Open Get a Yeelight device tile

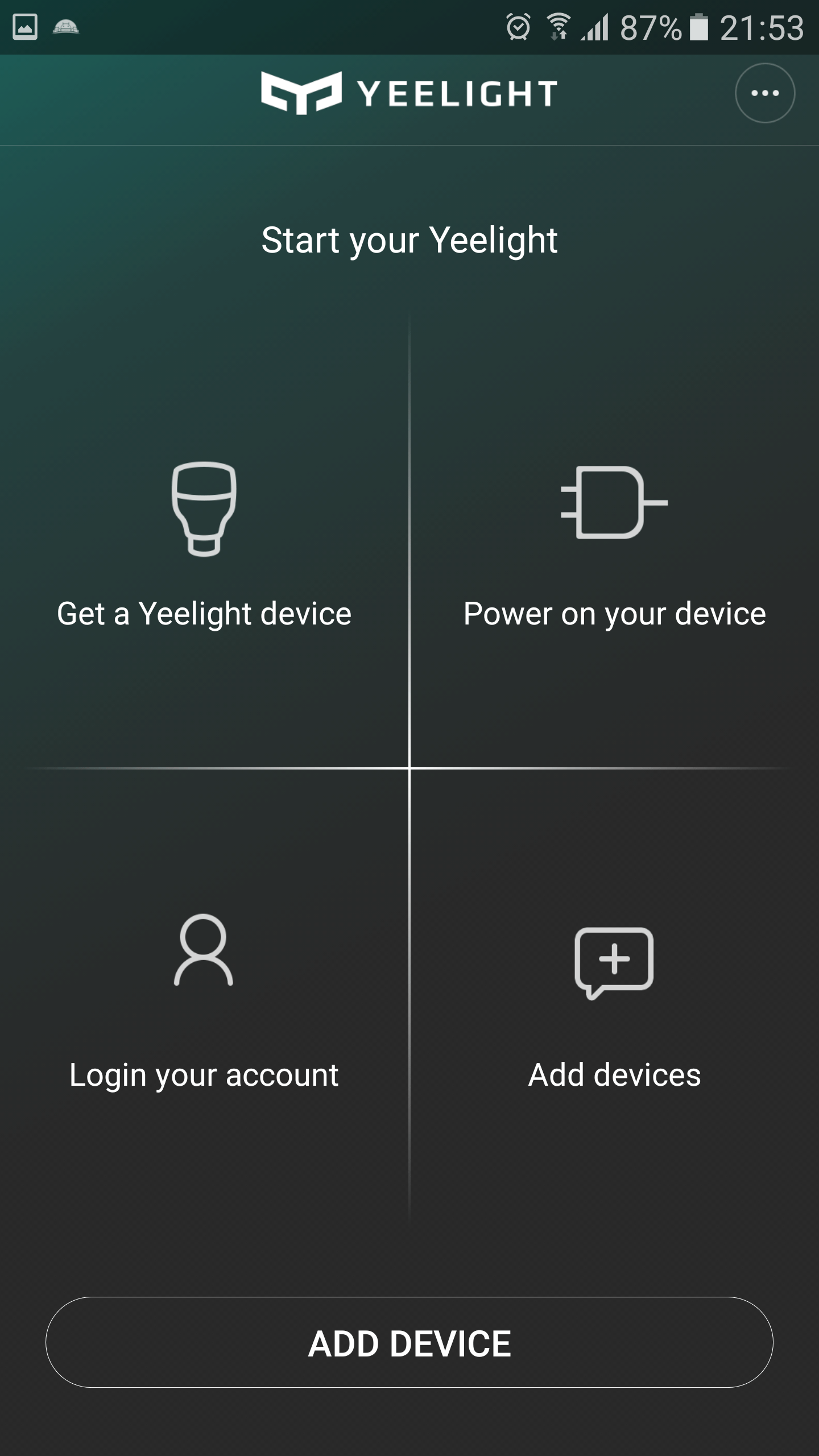(204, 540)
